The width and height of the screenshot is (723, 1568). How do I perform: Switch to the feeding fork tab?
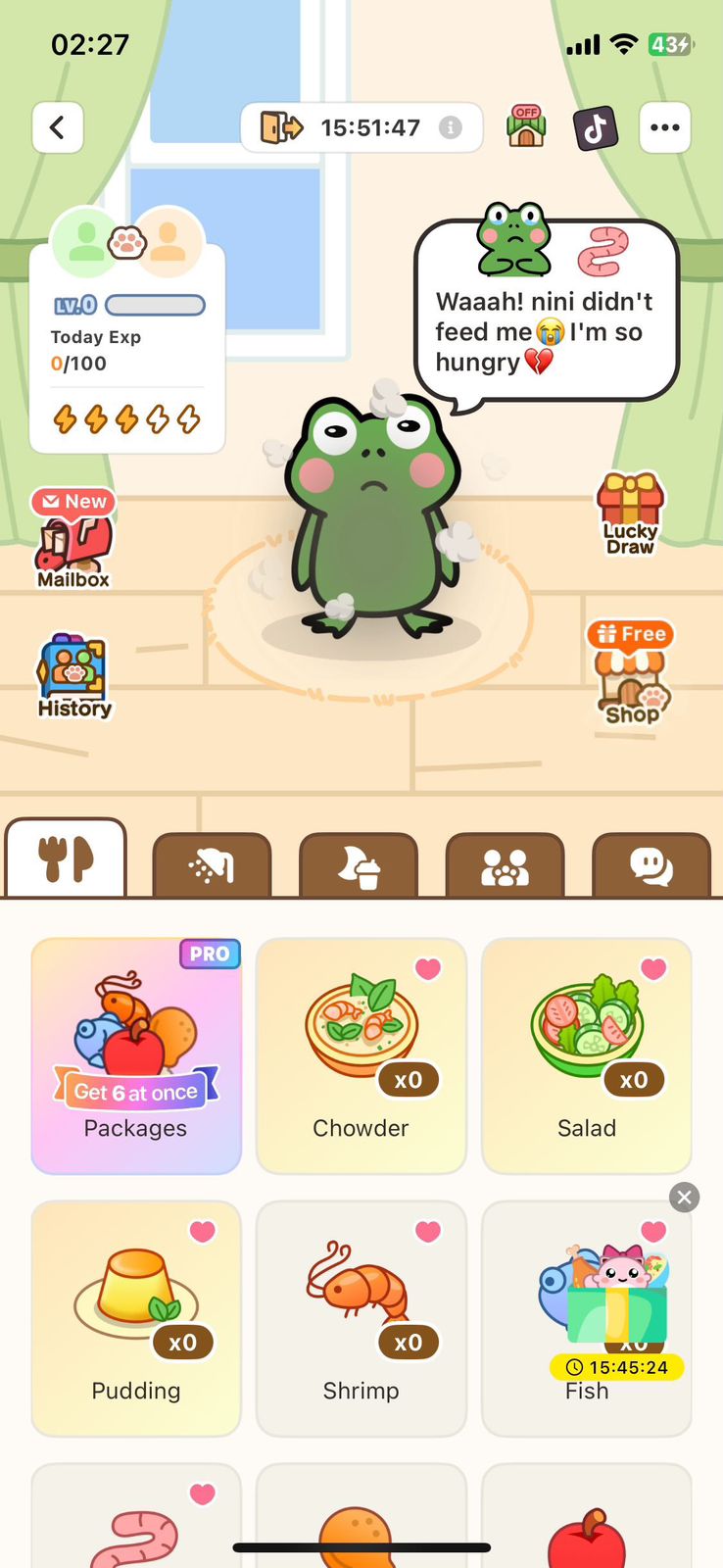tap(66, 859)
